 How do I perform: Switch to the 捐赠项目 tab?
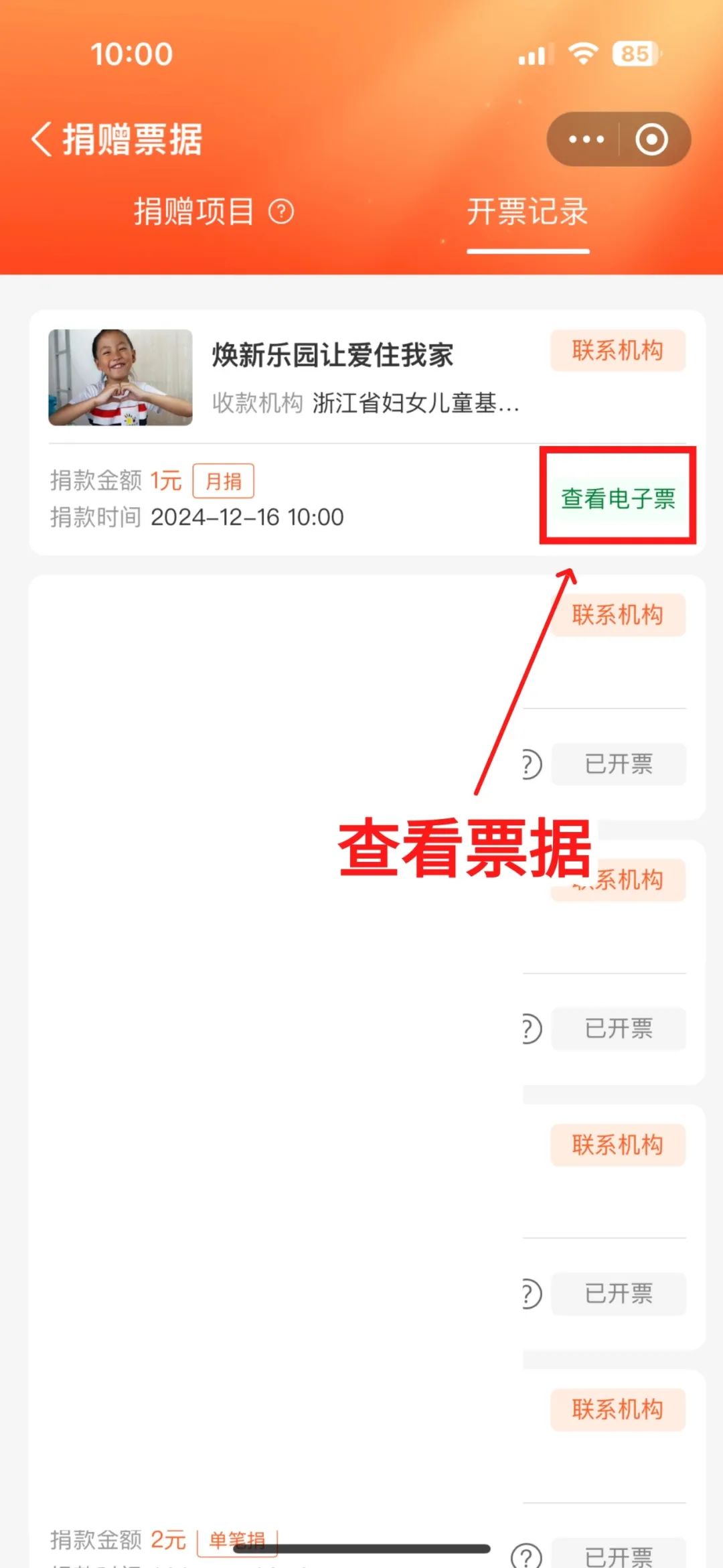193,212
